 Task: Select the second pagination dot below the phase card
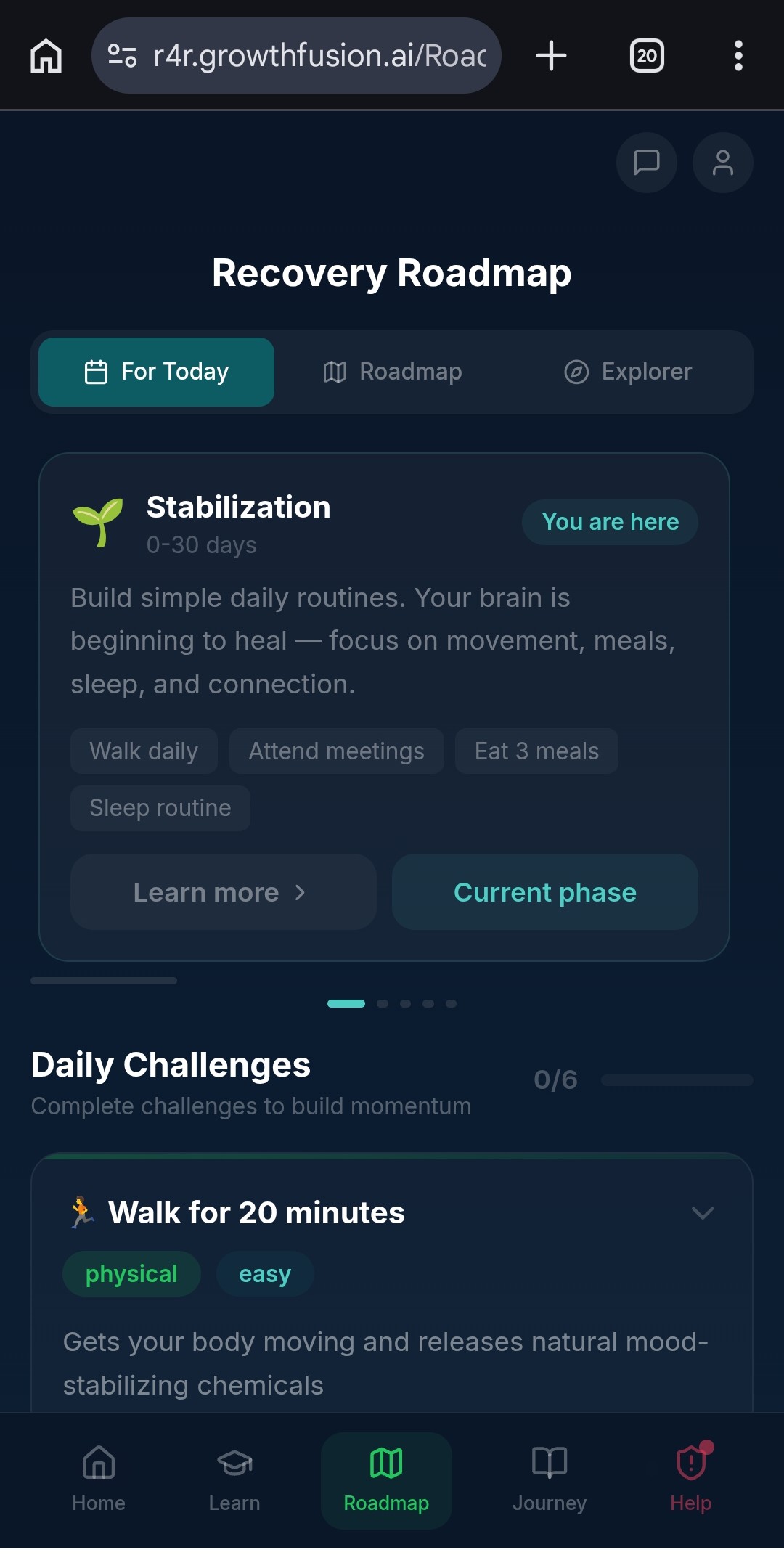point(383,1003)
